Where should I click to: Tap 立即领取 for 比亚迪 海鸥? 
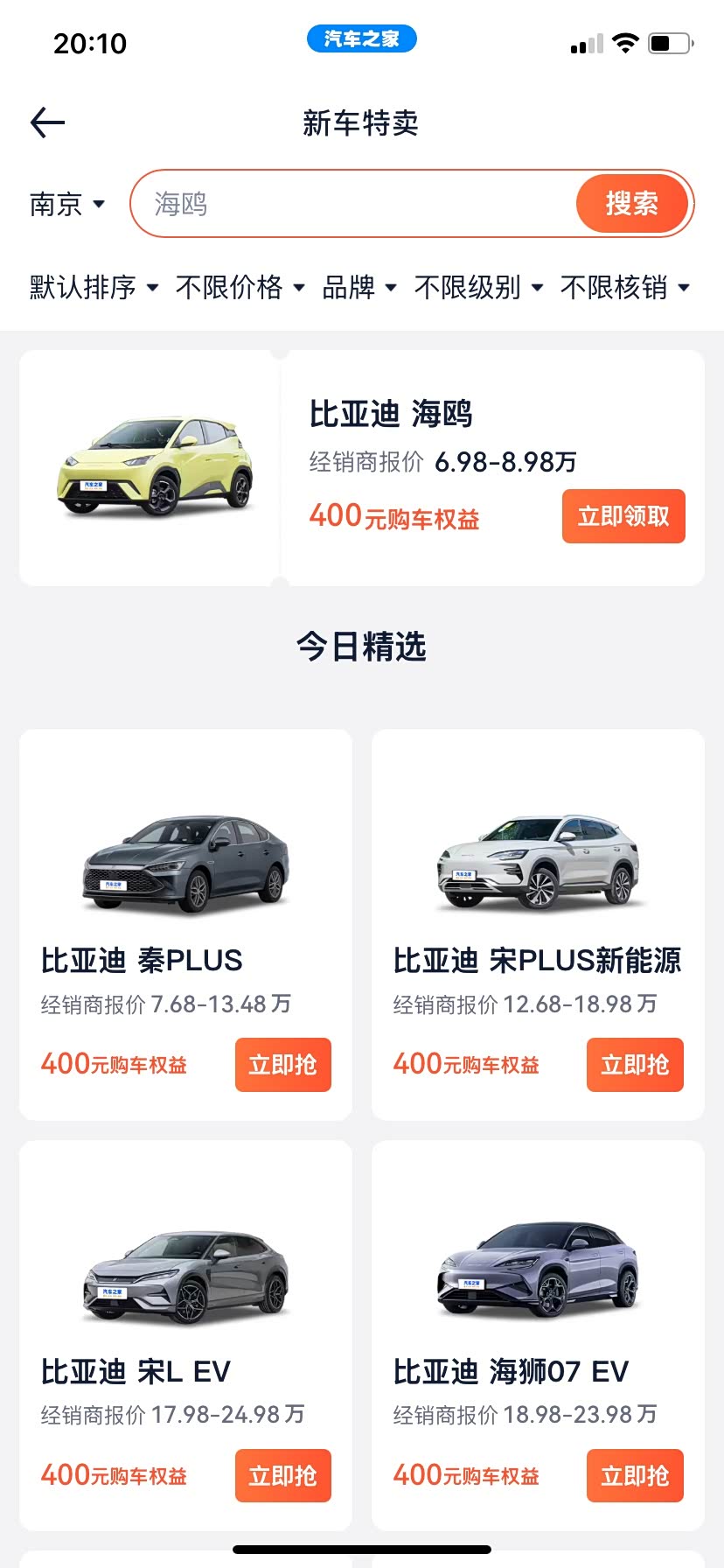click(623, 516)
